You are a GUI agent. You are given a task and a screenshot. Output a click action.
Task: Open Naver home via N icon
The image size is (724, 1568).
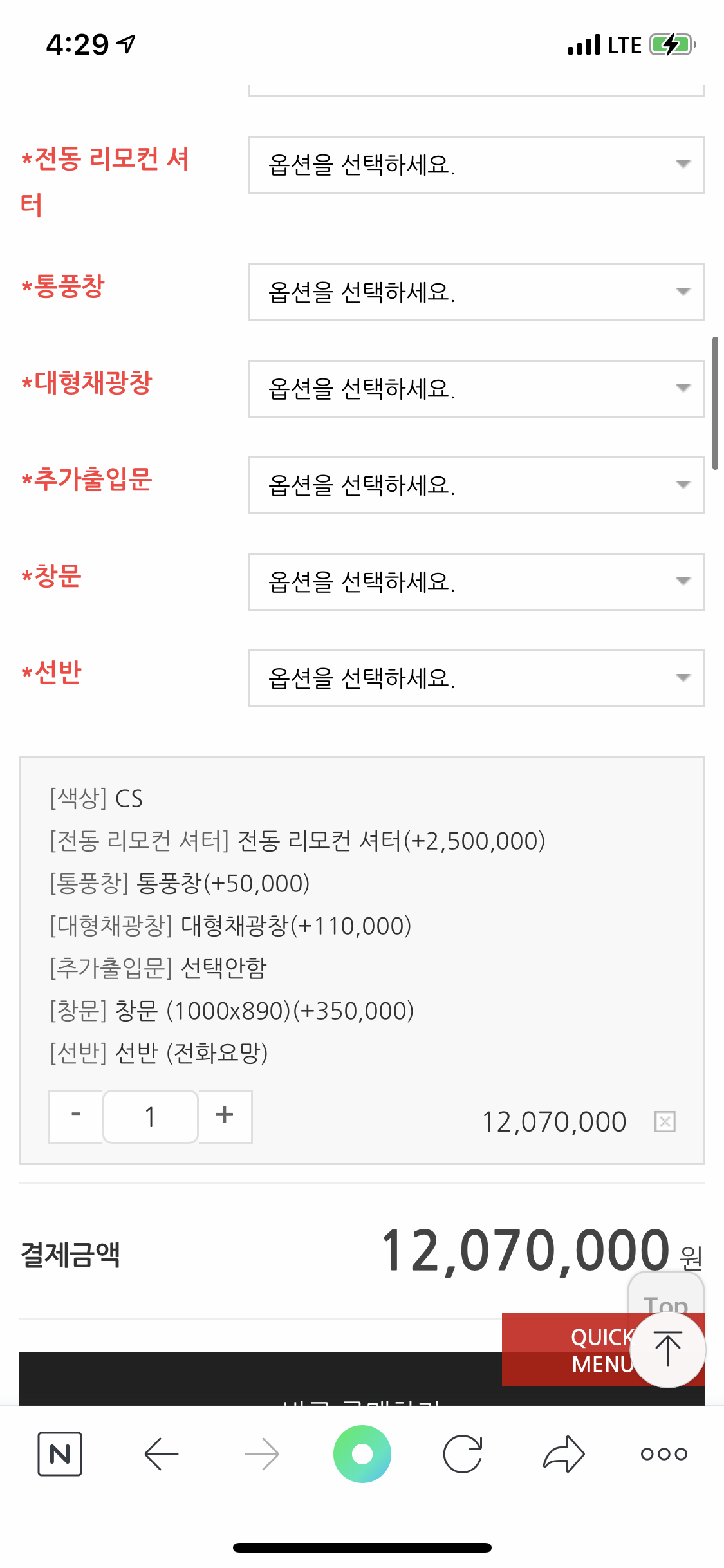pos(60,1453)
